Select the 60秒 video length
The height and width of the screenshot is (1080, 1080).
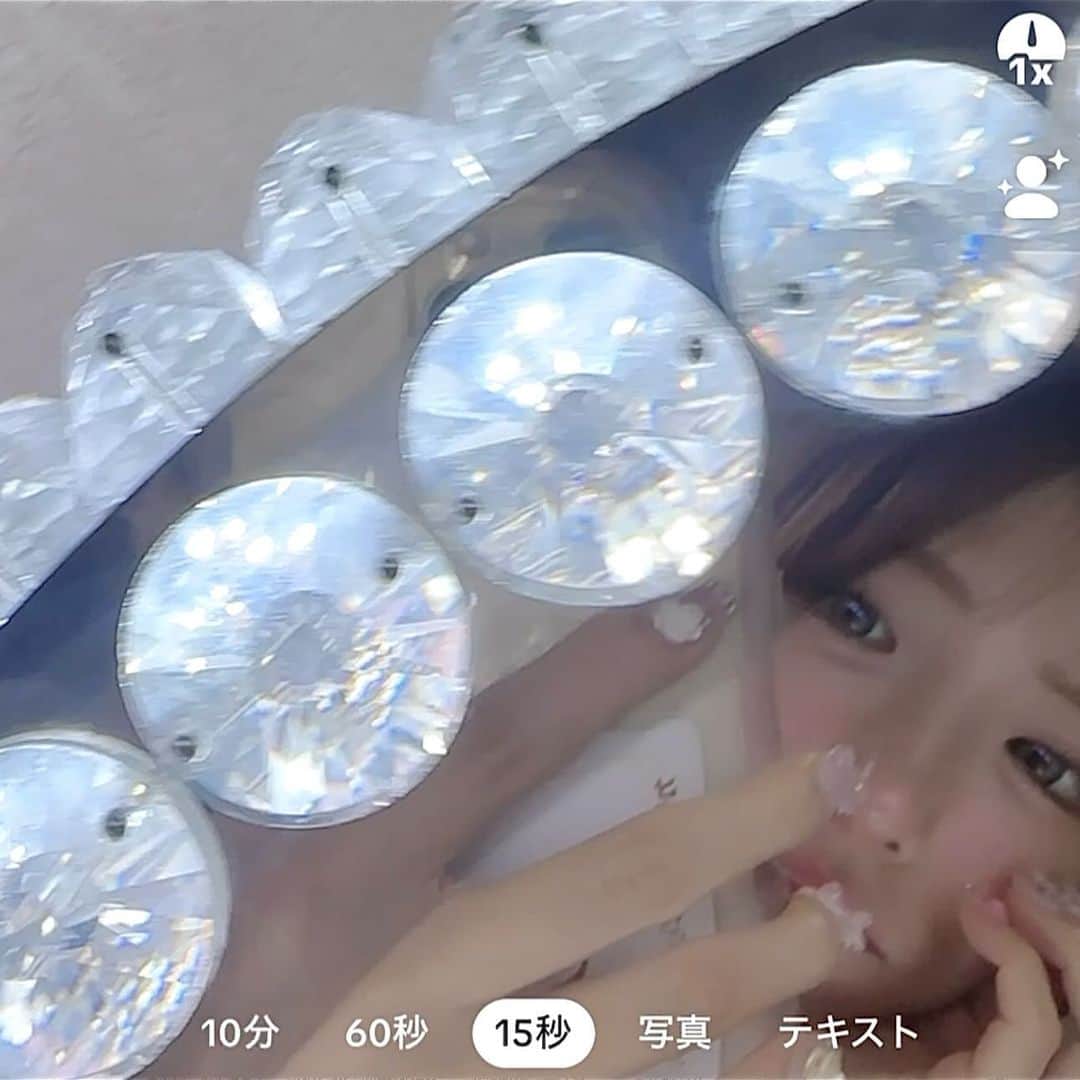[386, 1032]
